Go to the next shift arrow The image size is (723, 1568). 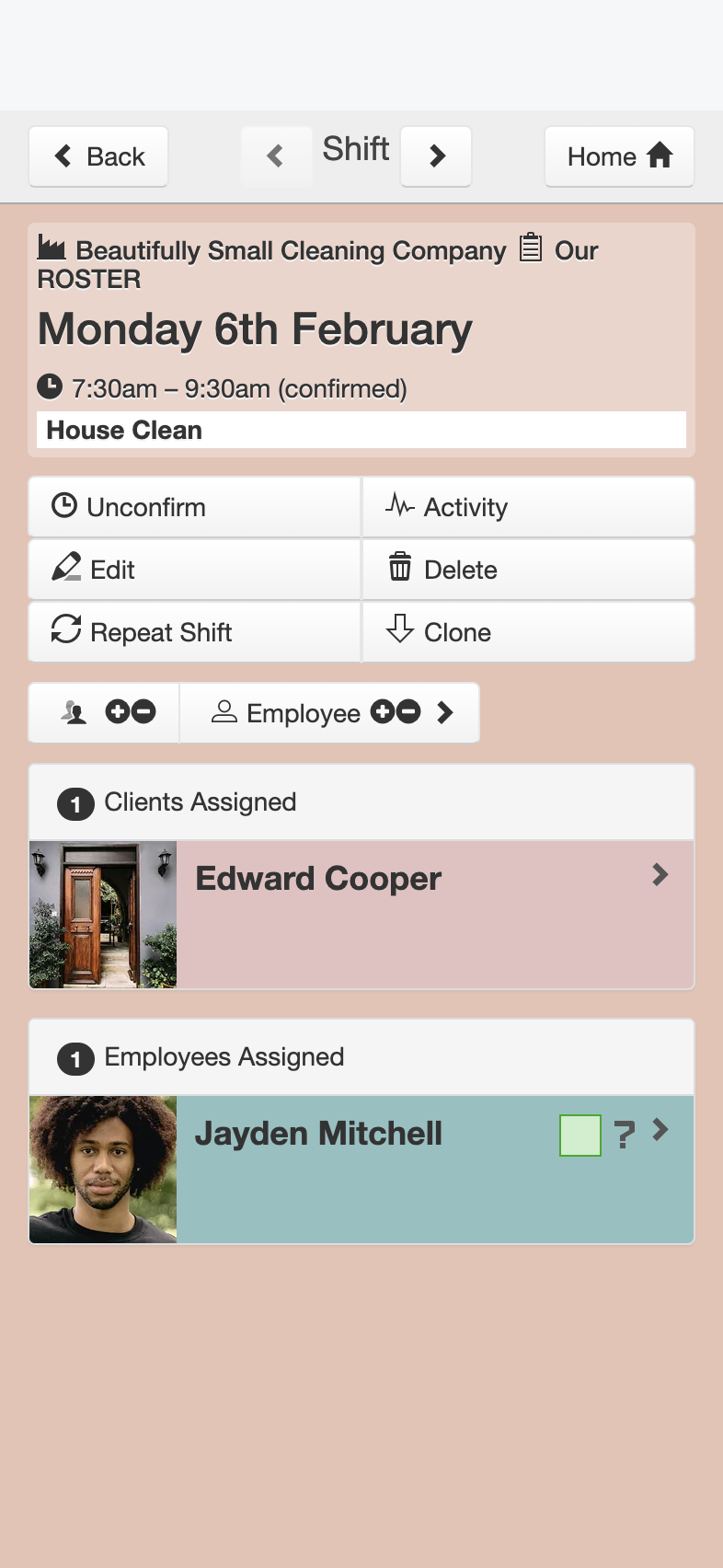[436, 156]
